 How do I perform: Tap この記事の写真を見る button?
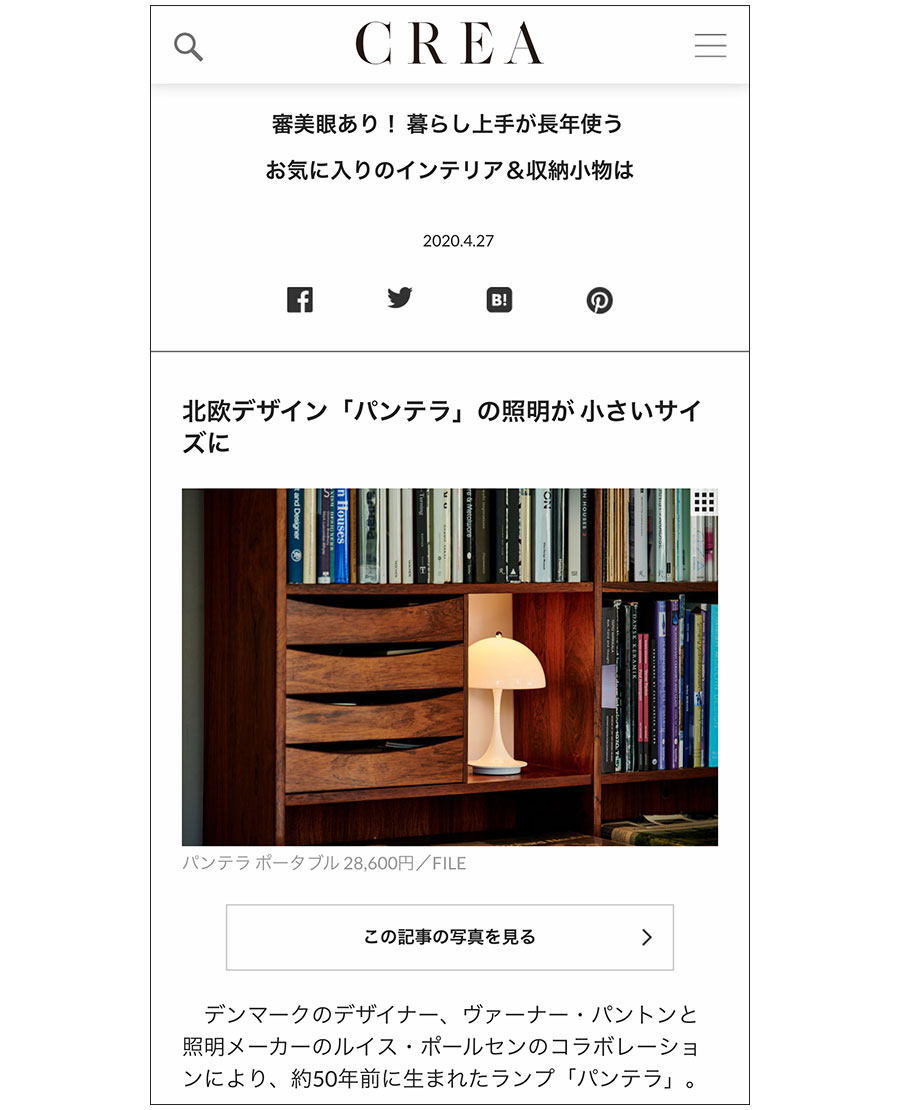pyautogui.click(x=449, y=937)
